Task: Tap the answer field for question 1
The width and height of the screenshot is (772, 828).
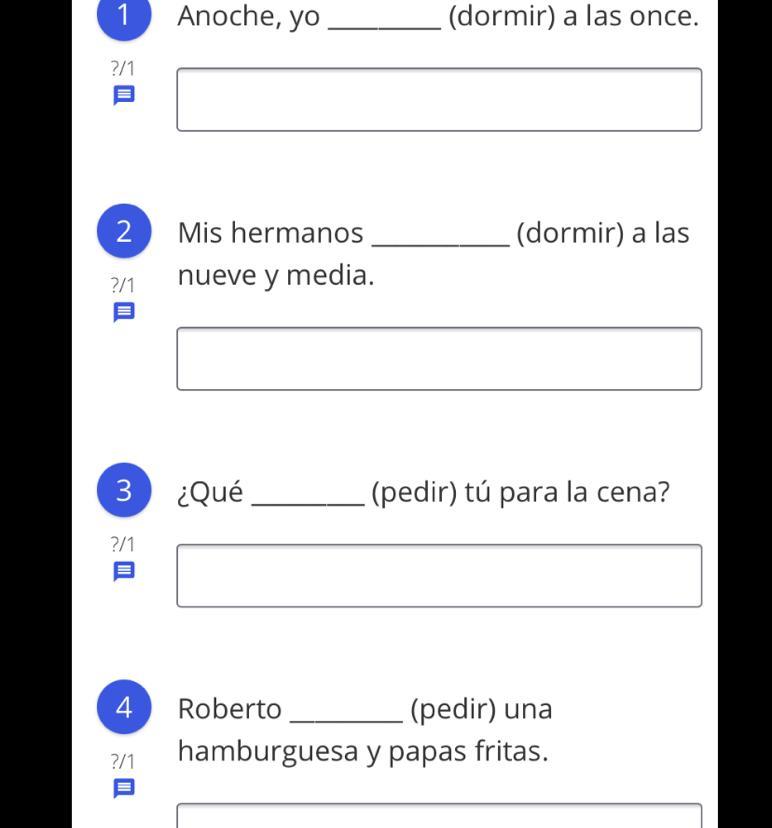Action: tap(439, 99)
